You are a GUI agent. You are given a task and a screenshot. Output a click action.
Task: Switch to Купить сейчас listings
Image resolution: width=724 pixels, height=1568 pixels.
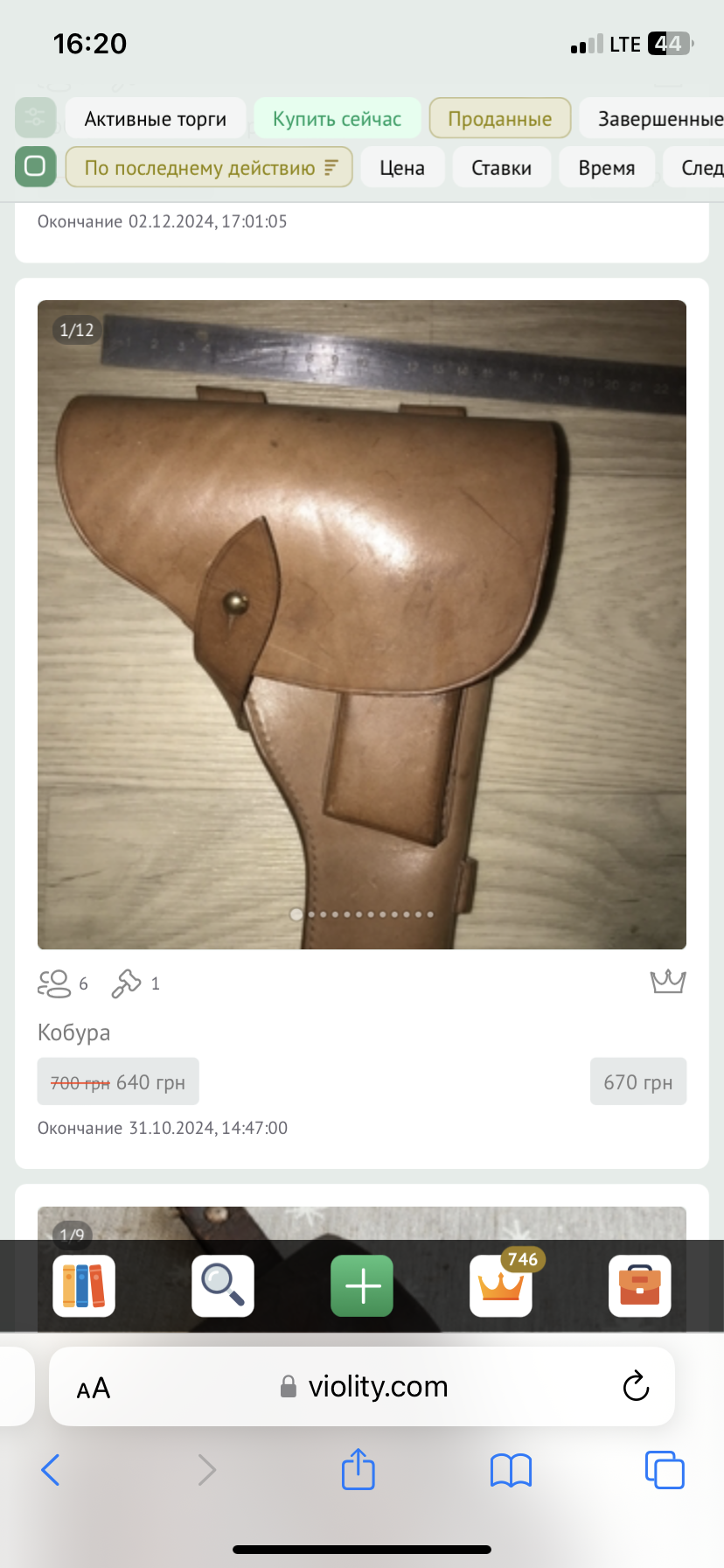coord(337,119)
